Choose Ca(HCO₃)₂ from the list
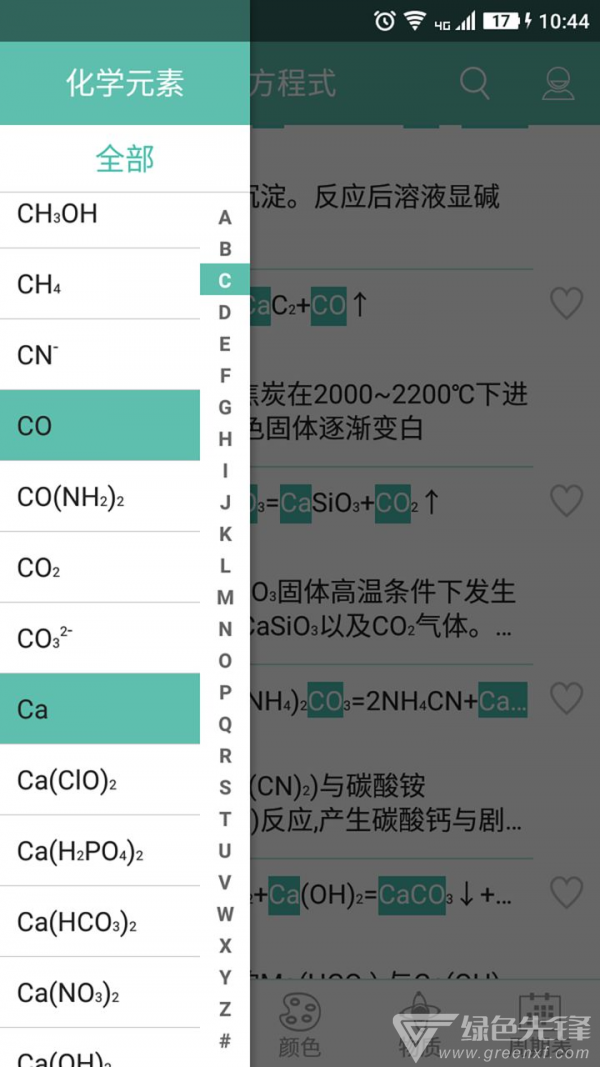Viewport: 600px width, 1067px height. pyautogui.click(x=100, y=922)
